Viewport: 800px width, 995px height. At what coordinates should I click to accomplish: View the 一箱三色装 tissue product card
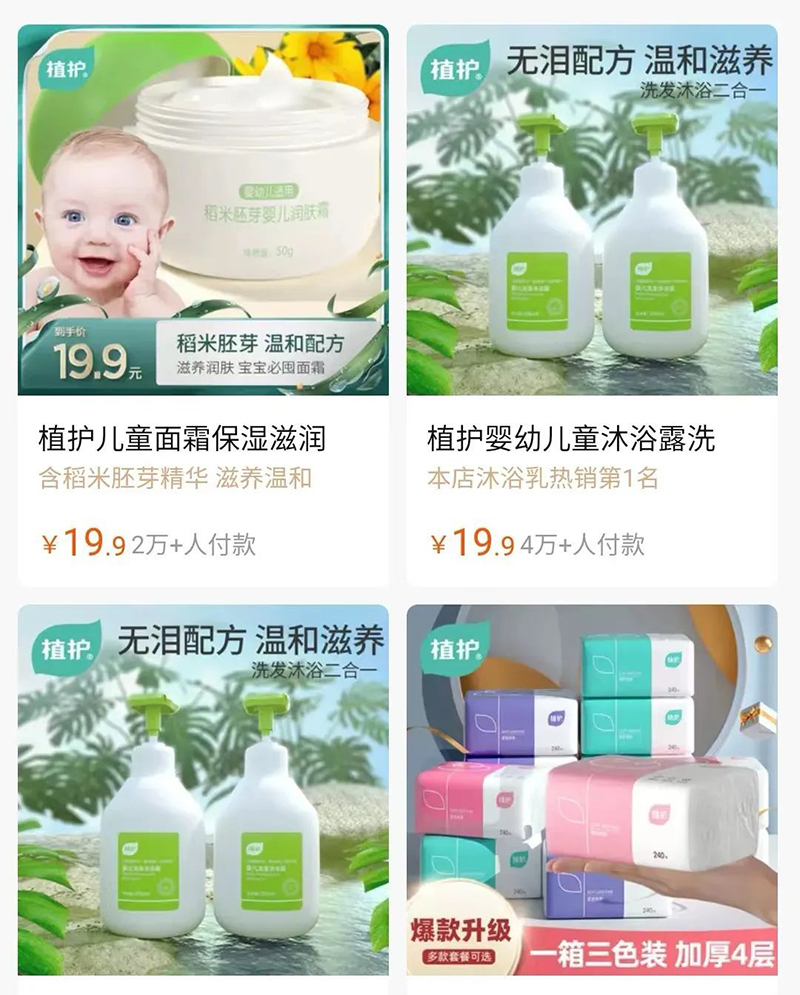coord(592,790)
